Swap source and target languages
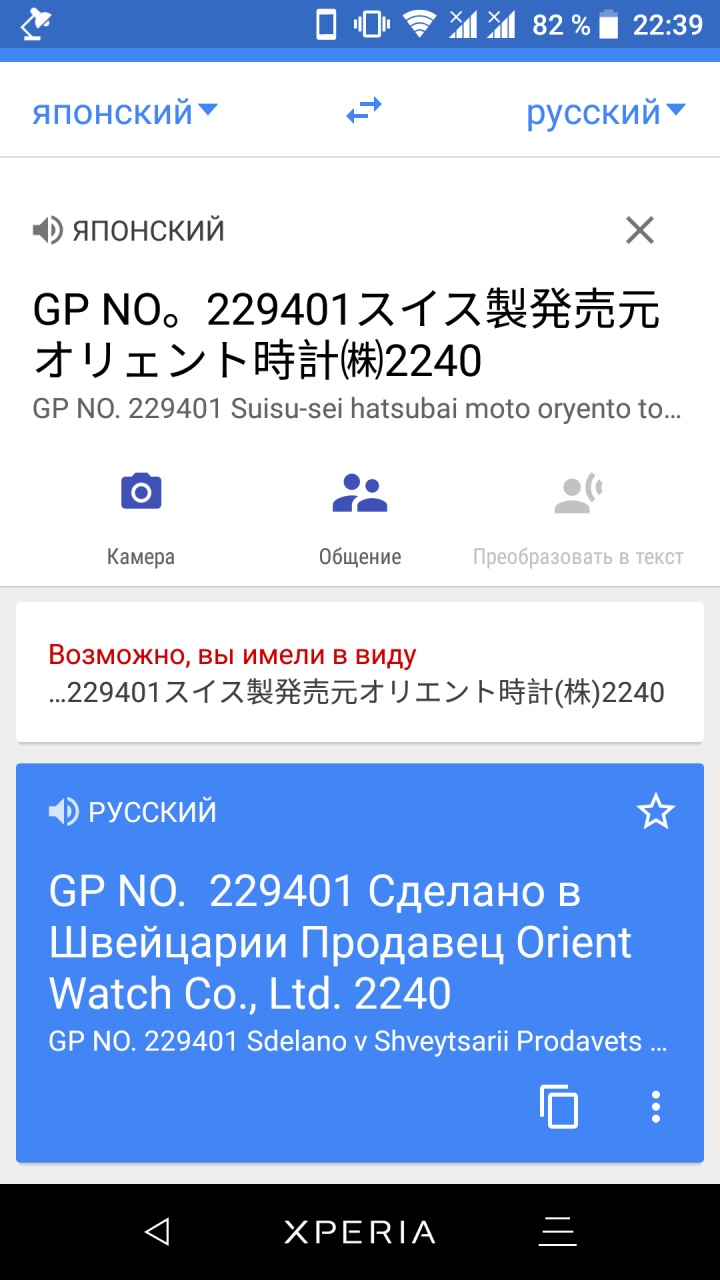The height and width of the screenshot is (1280, 720). tap(364, 111)
